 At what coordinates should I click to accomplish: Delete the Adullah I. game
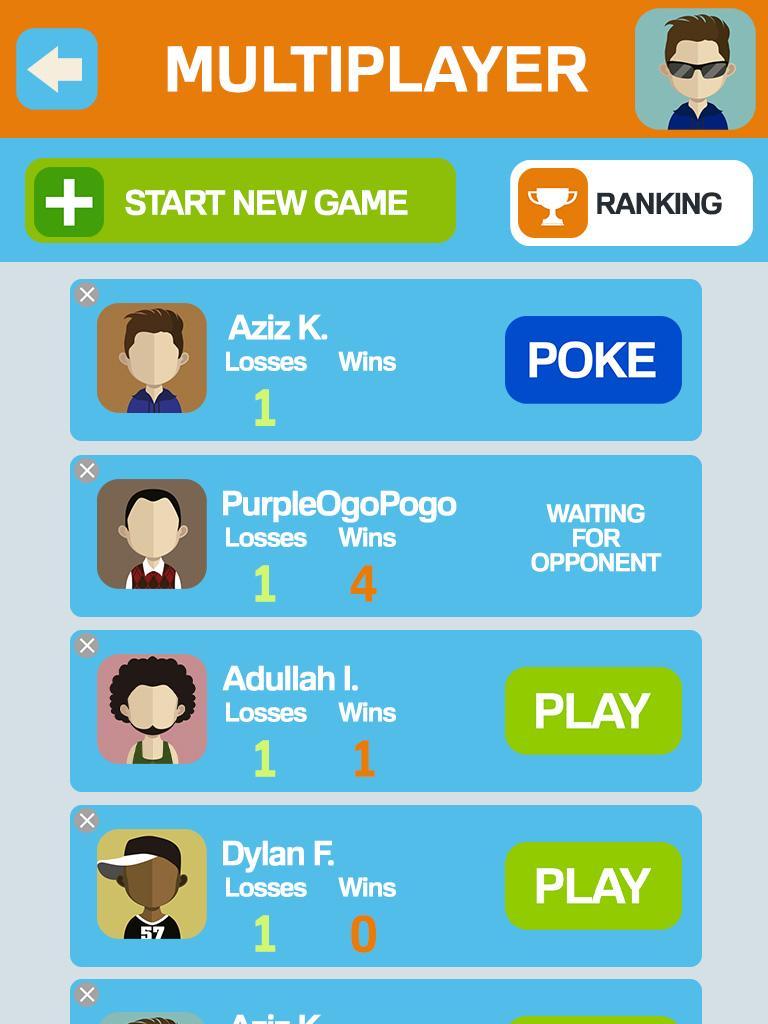coord(87,646)
